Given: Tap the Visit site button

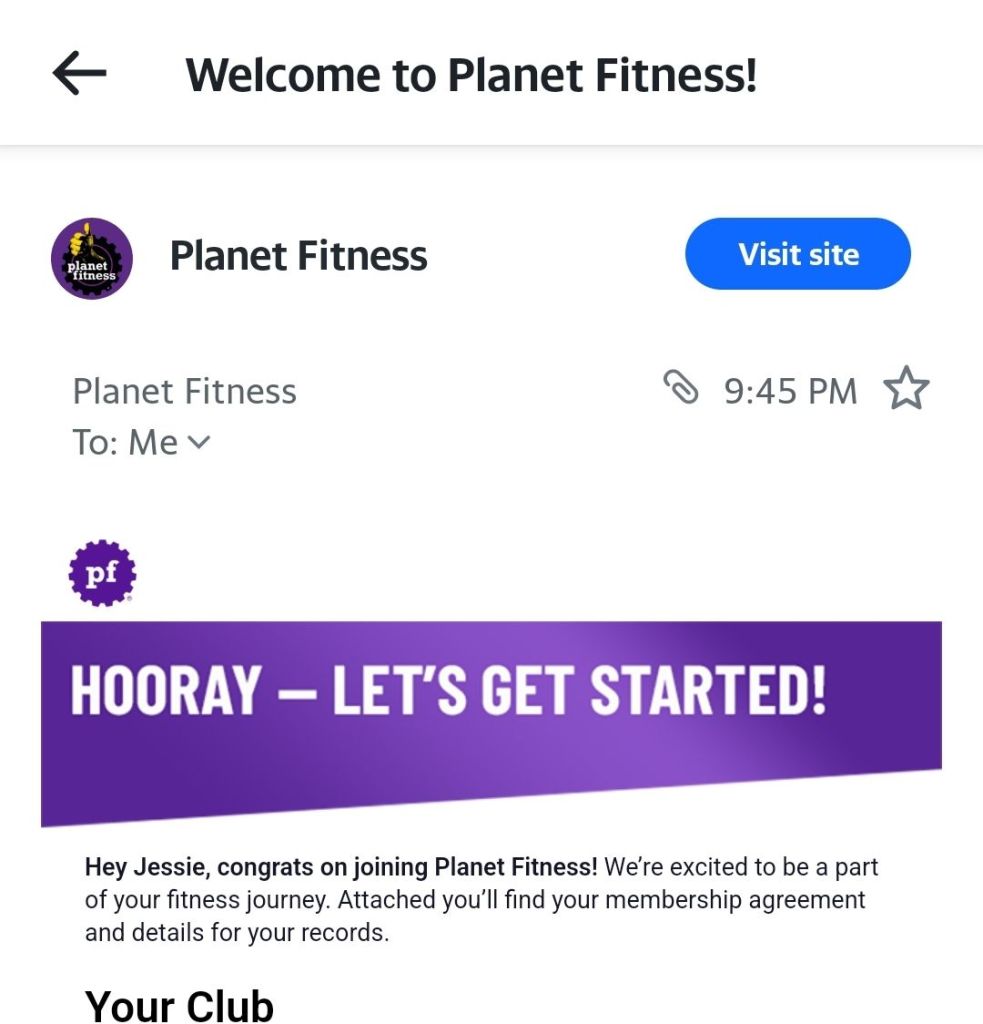Looking at the screenshot, I should pyautogui.click(x=797, y=254).
